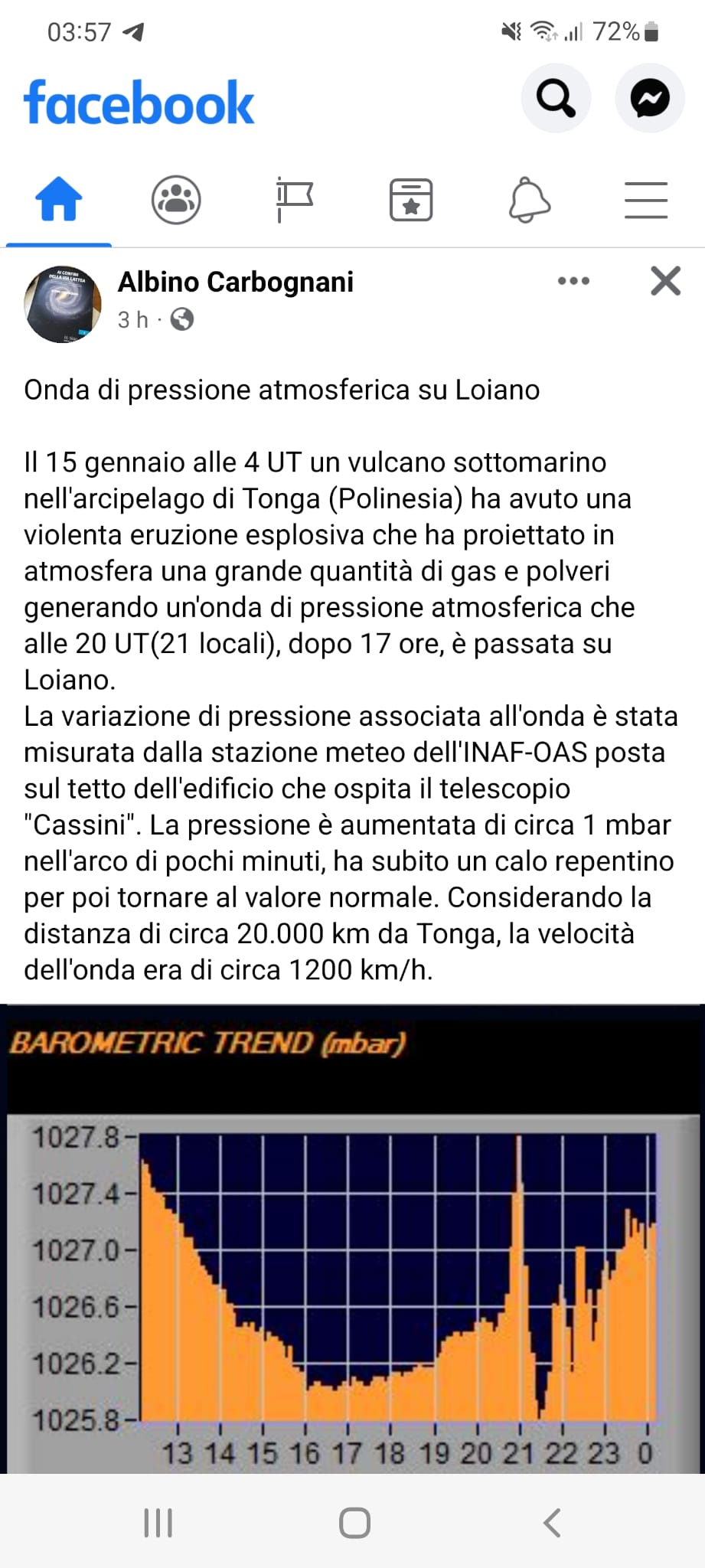Open the favorites feed tab

(x=411, y=200)
